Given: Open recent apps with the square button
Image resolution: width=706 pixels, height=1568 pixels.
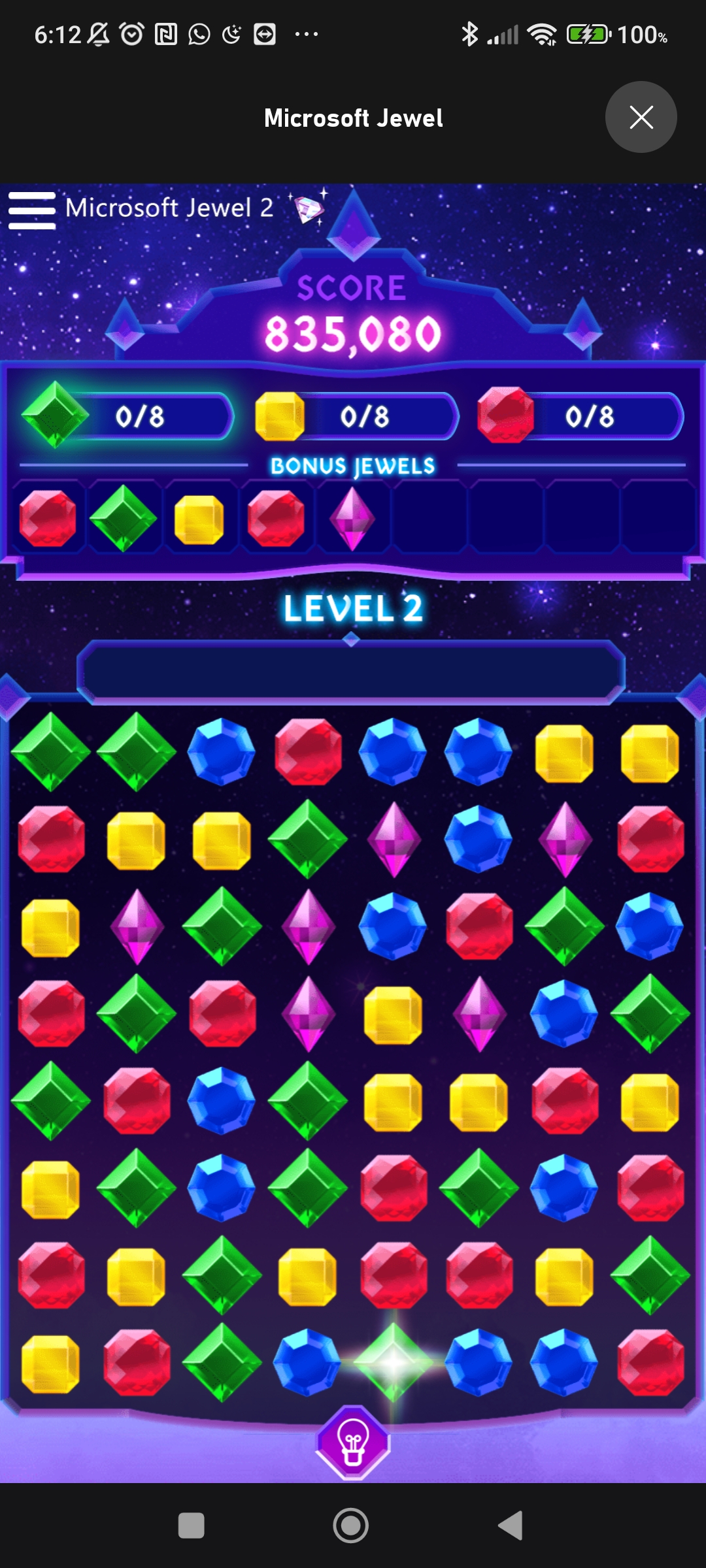Looking at the screenshot, I should point(191,1526).
